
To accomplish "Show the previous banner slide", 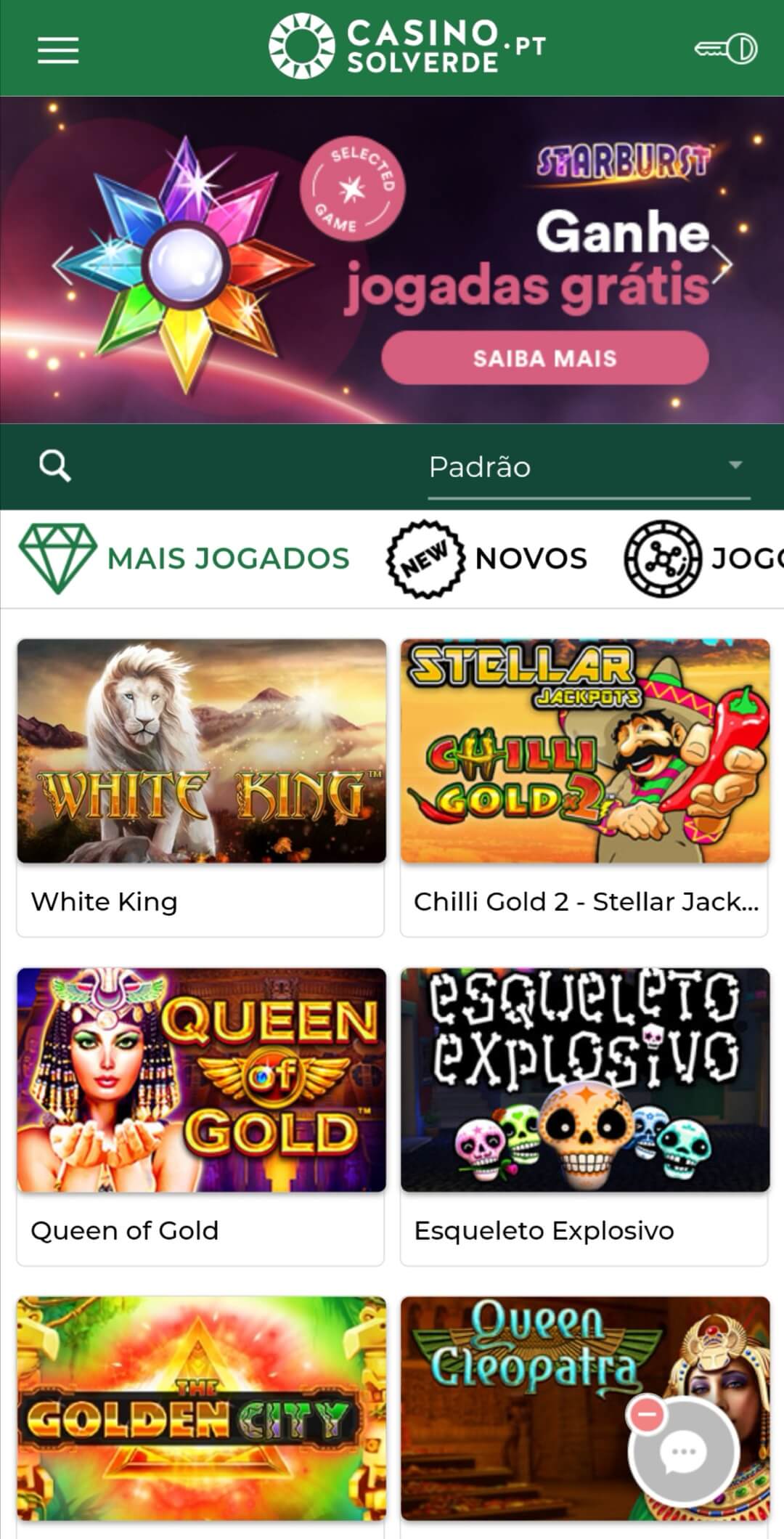I will point(64,265).
